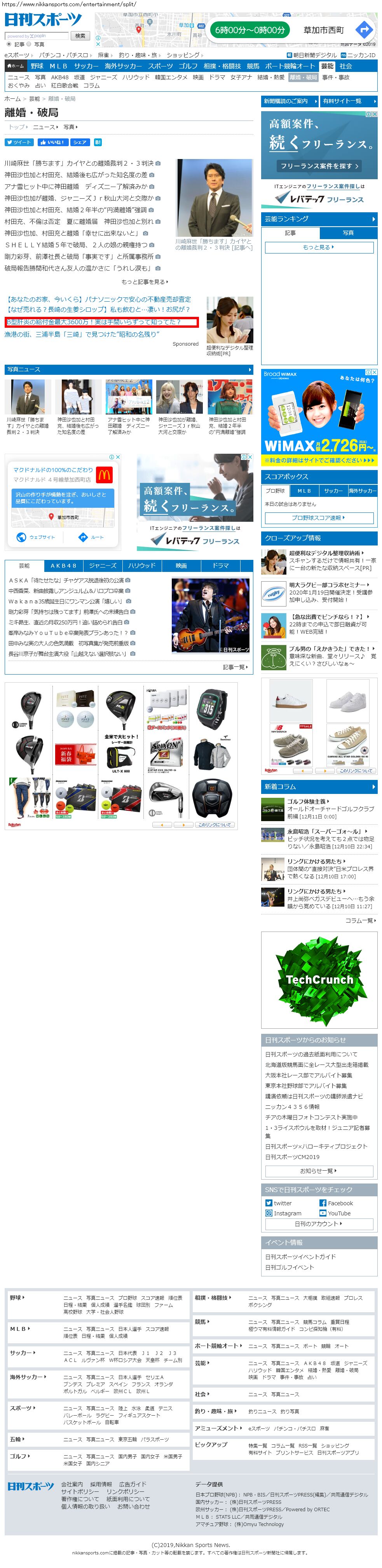Switch to the AKB48 tab in entertainment box
The height and width of the screenshot is (1568, 382).
pyautogui.click(x=63, y=565)
